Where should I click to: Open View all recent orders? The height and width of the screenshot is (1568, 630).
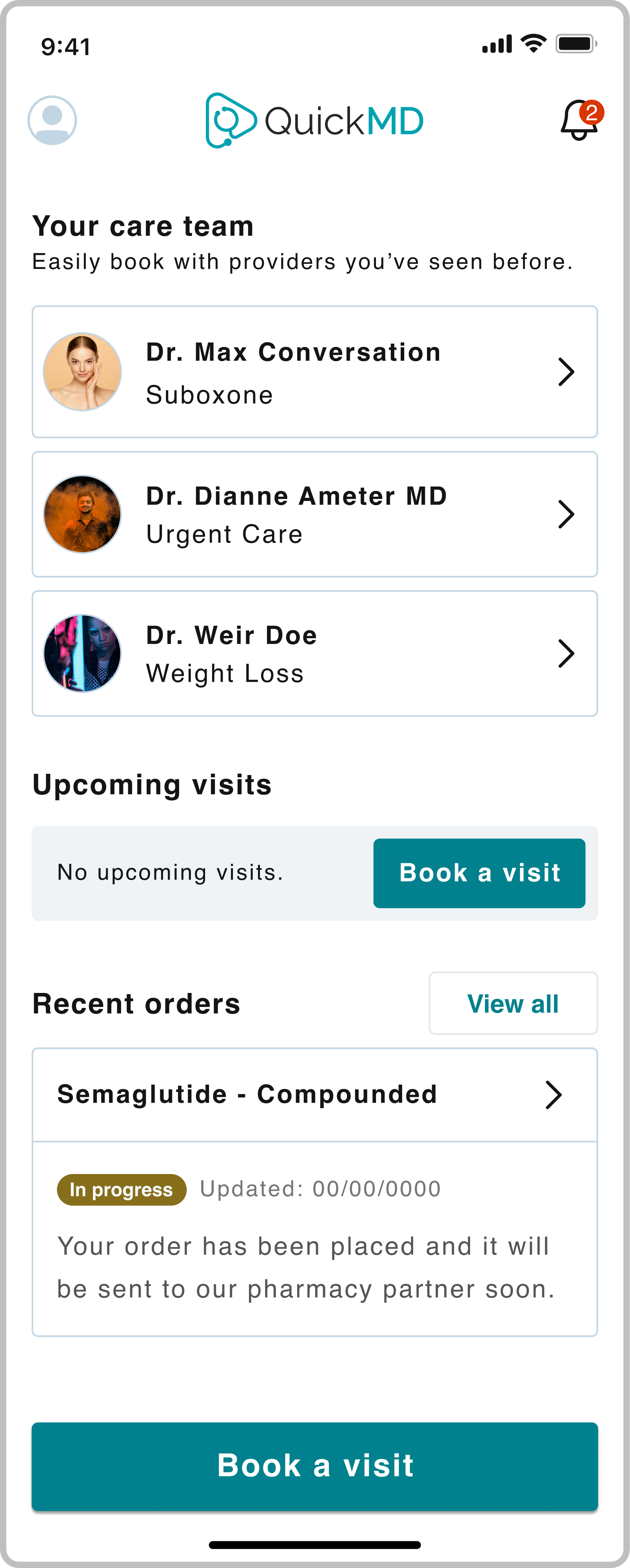[512, 1003]
